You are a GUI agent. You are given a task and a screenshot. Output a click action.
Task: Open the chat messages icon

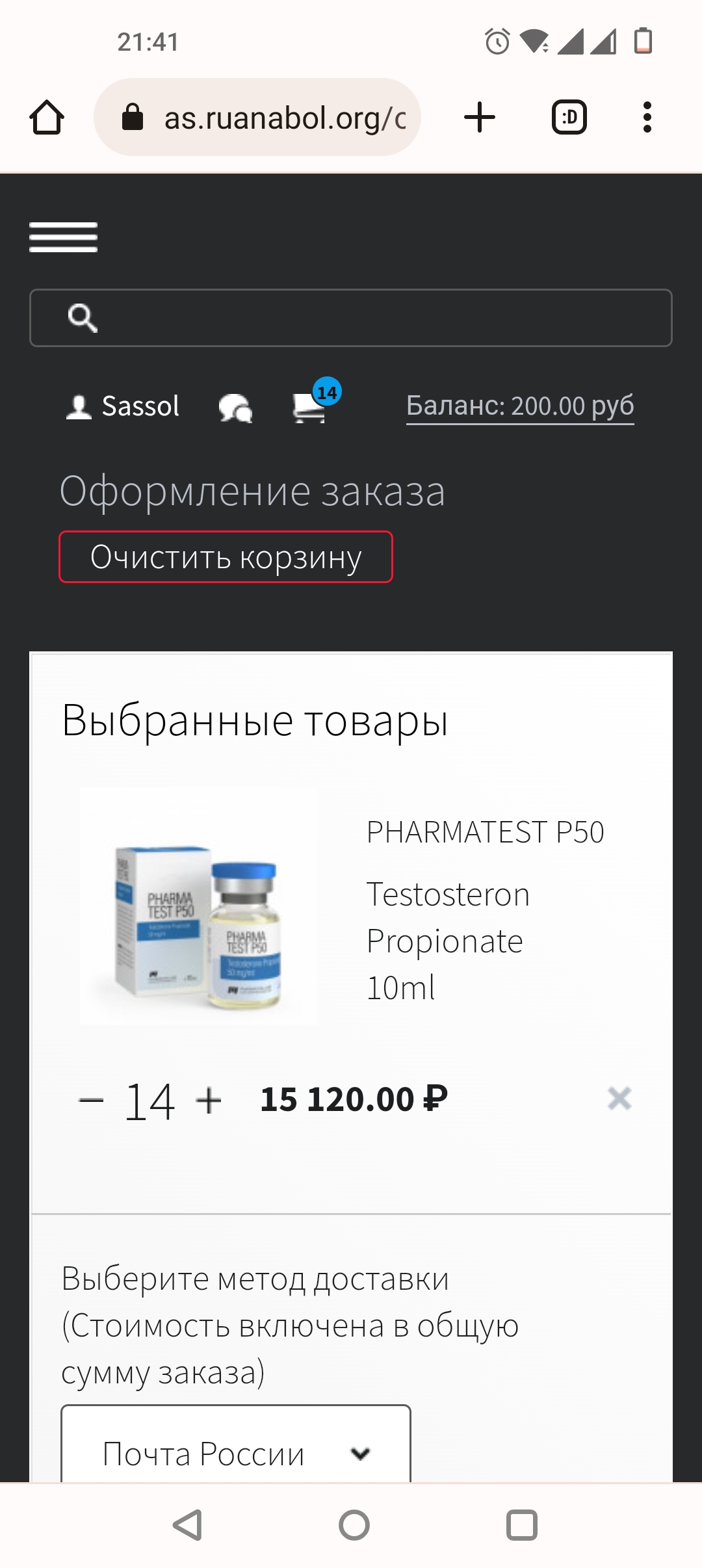tap(235, 408)
